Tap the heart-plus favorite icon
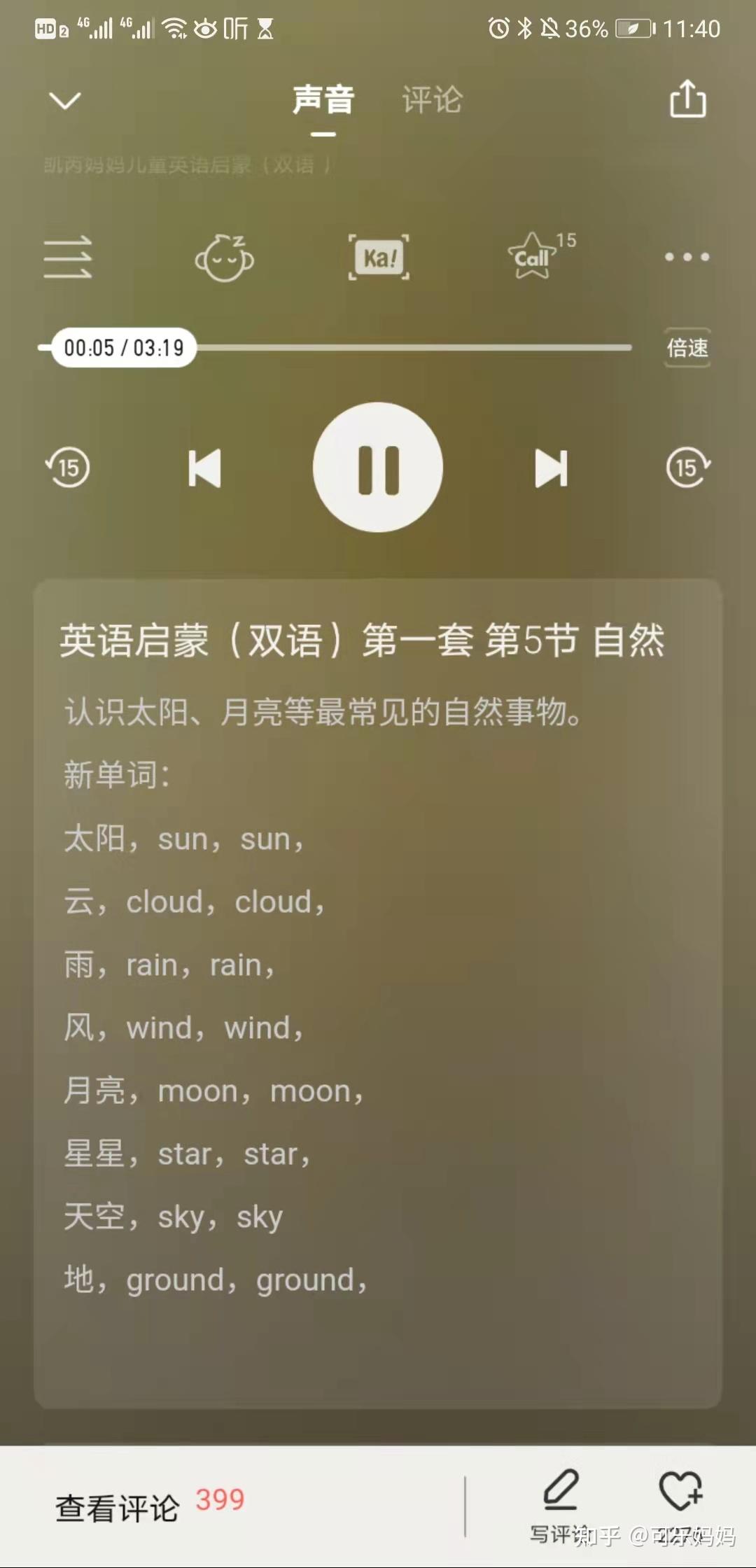756x1568 pixels. coord(680,1492)
